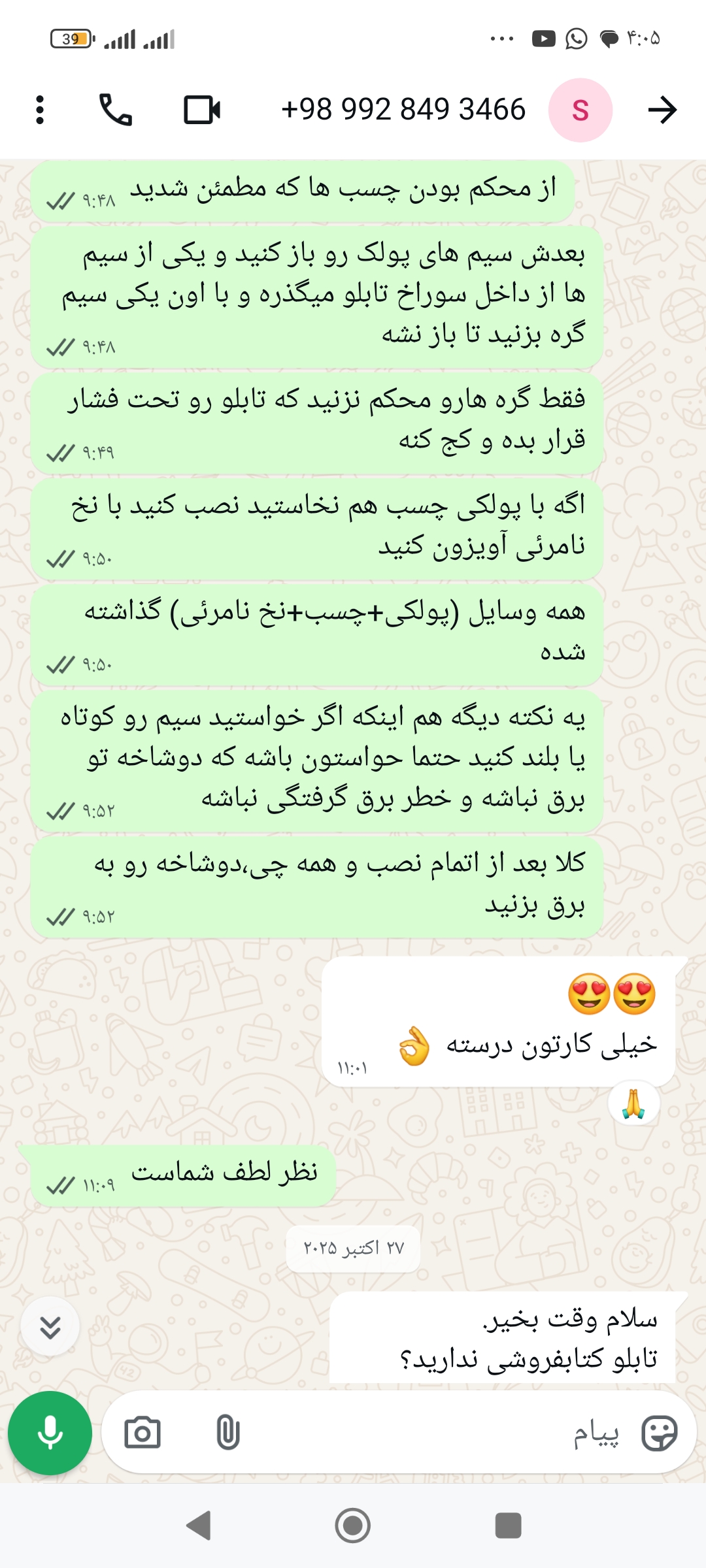Start a video call
Image resolution: width=706 pixels, height=1568 pixels.
pyautogui.click(x=202, y=110)
